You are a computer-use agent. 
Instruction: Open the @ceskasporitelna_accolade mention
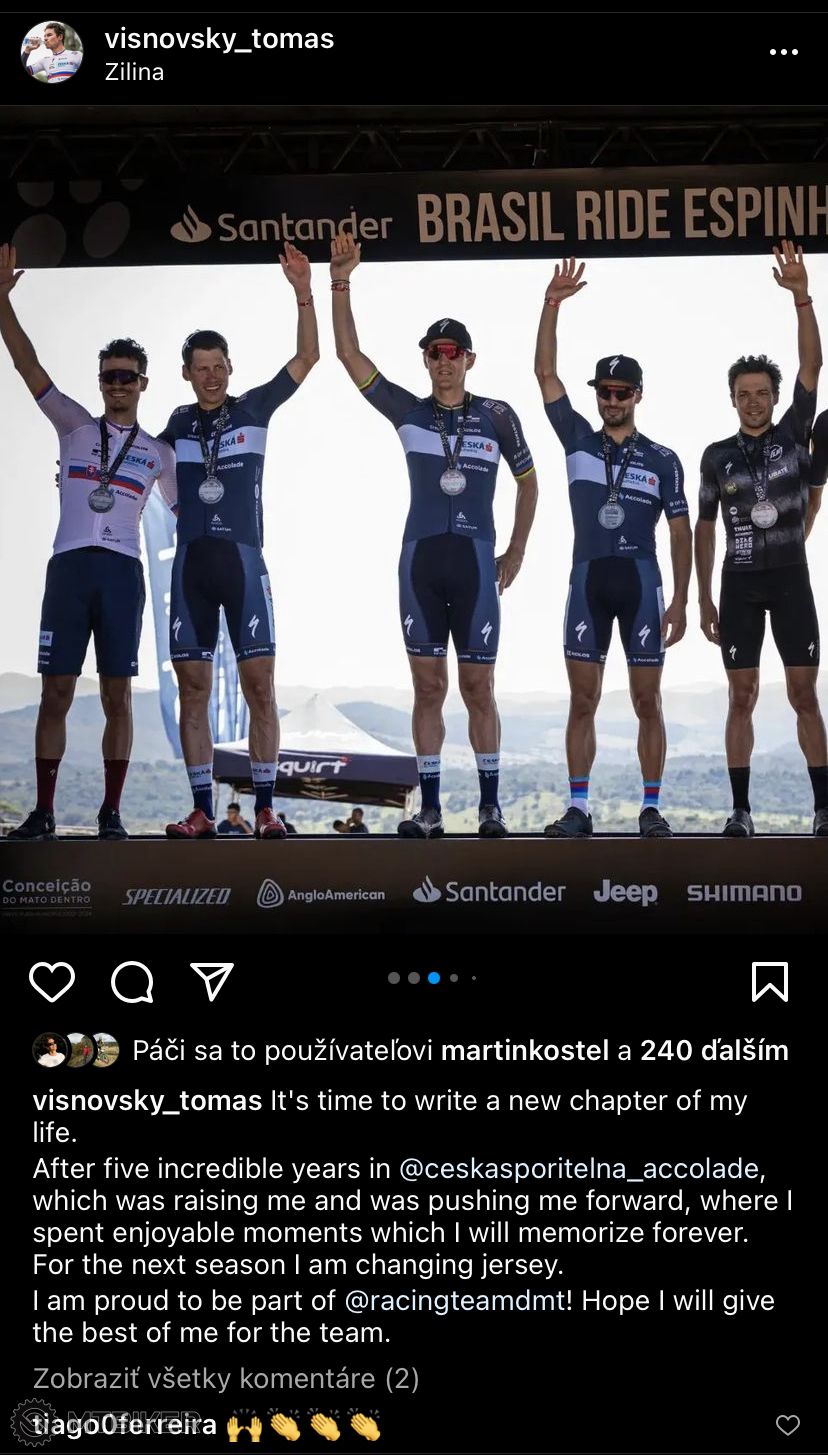580,1168
